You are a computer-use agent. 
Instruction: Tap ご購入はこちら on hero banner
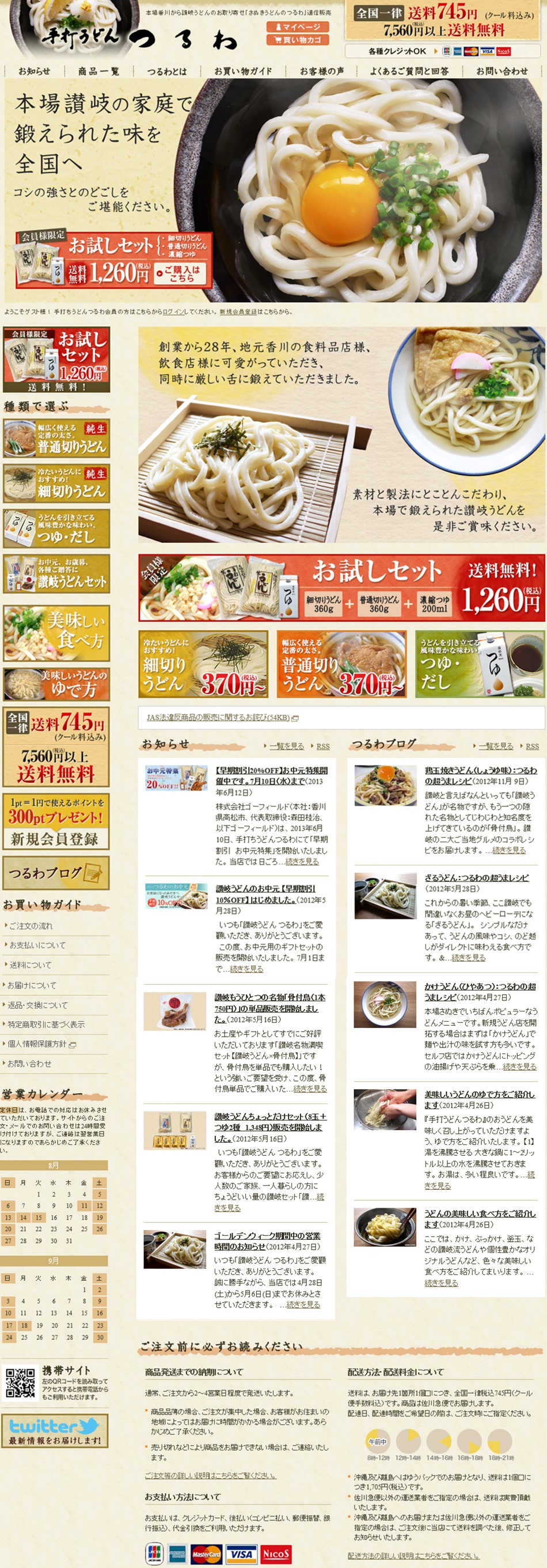tap(181, 274)
